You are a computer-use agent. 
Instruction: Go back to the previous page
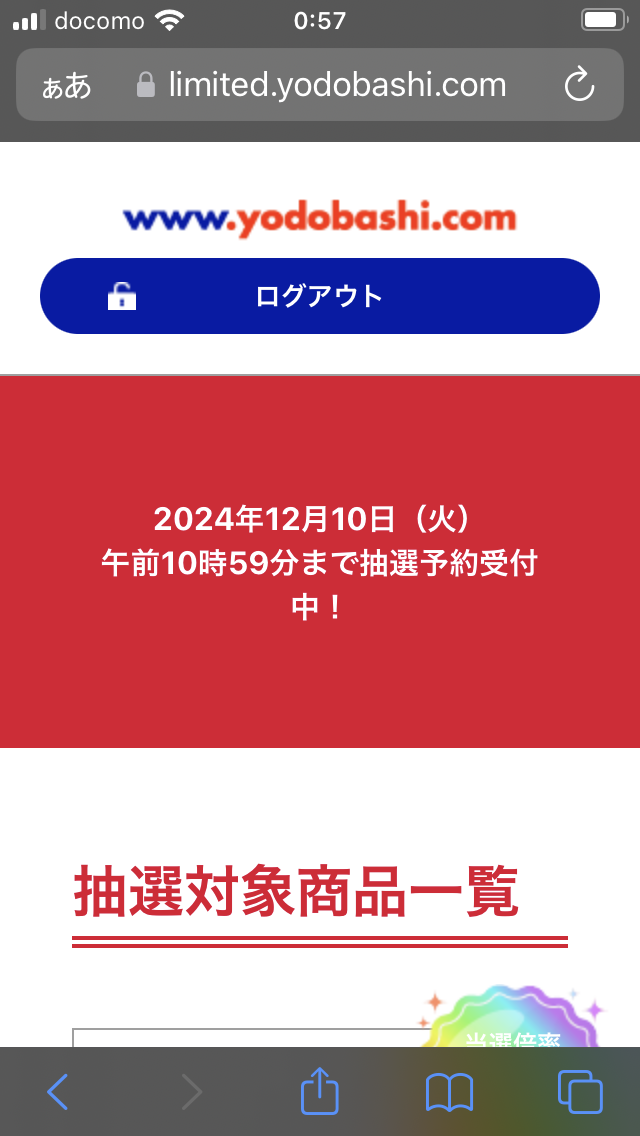58,1092
